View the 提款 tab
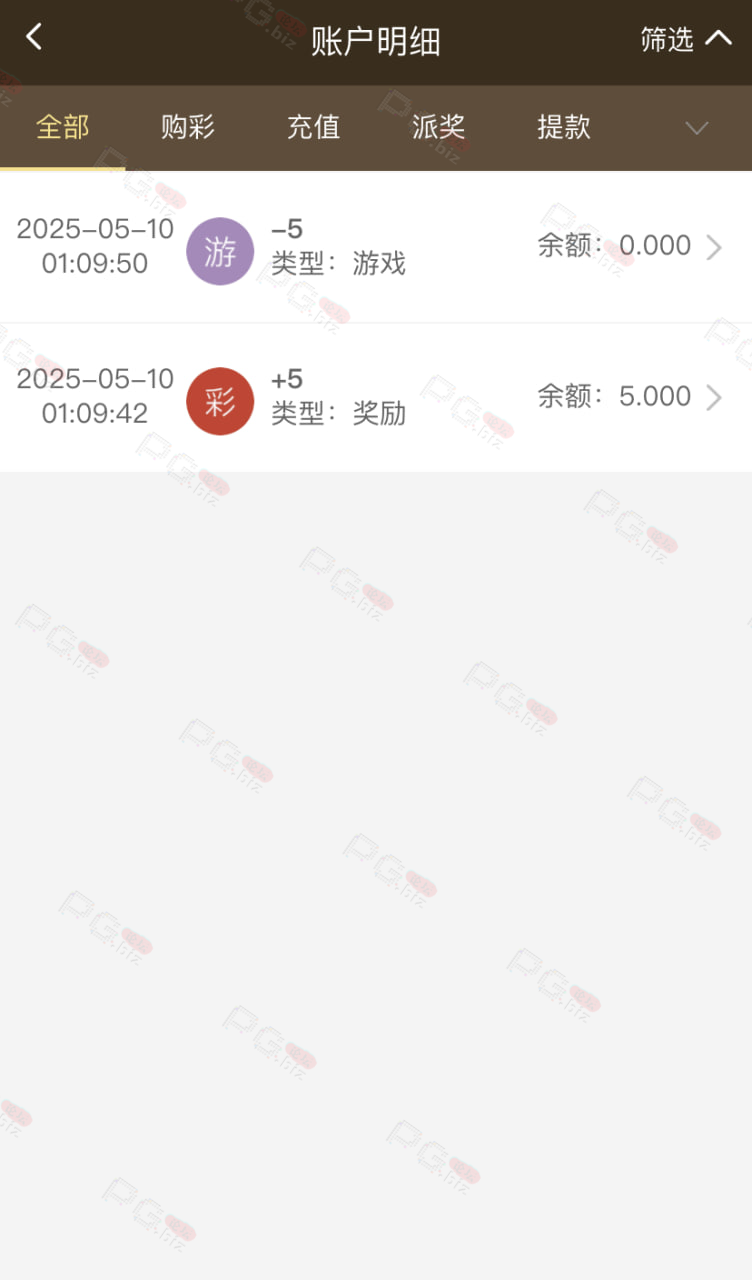 564,127
